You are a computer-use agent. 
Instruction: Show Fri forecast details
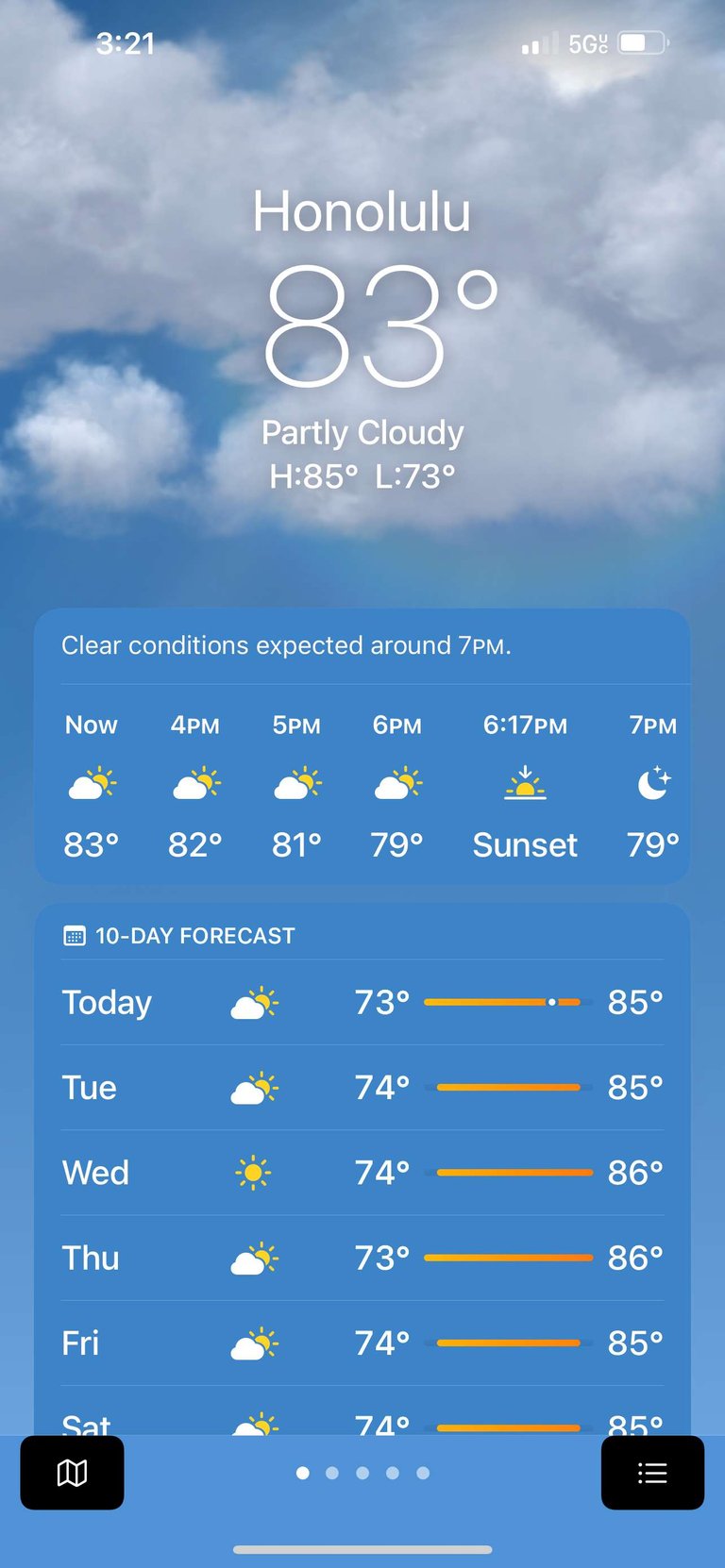click(x=362, y=1343)
